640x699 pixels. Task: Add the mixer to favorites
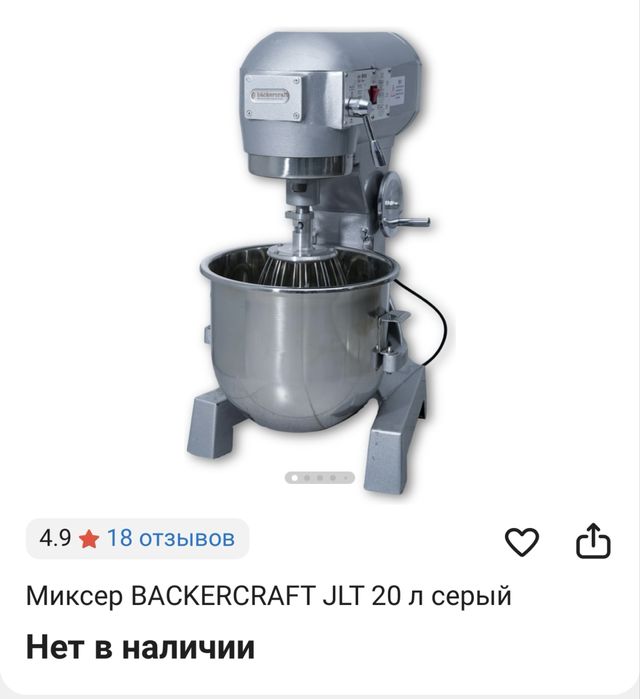coord(522,541)
